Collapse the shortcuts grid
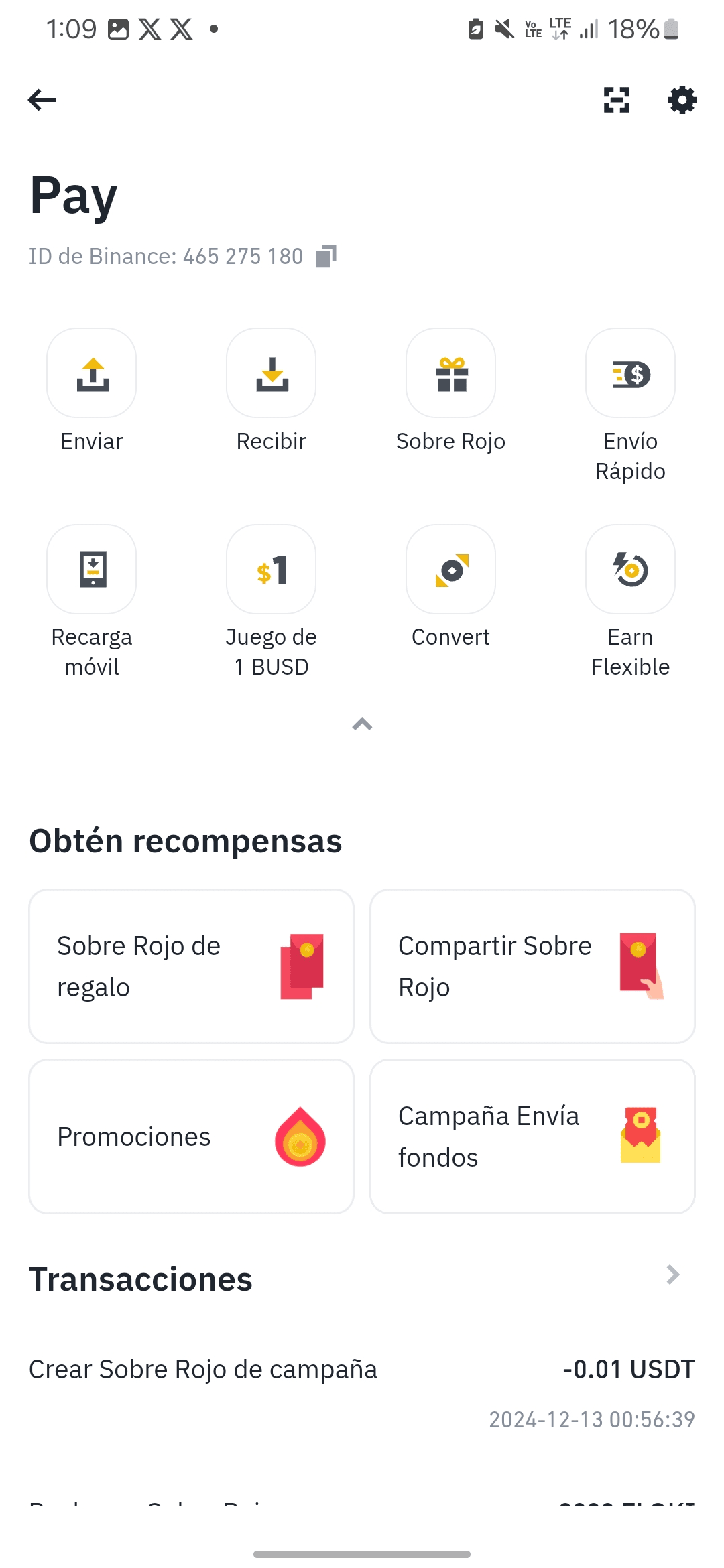The height and width of the screenshot is (1568, 724). pos(362,724)
